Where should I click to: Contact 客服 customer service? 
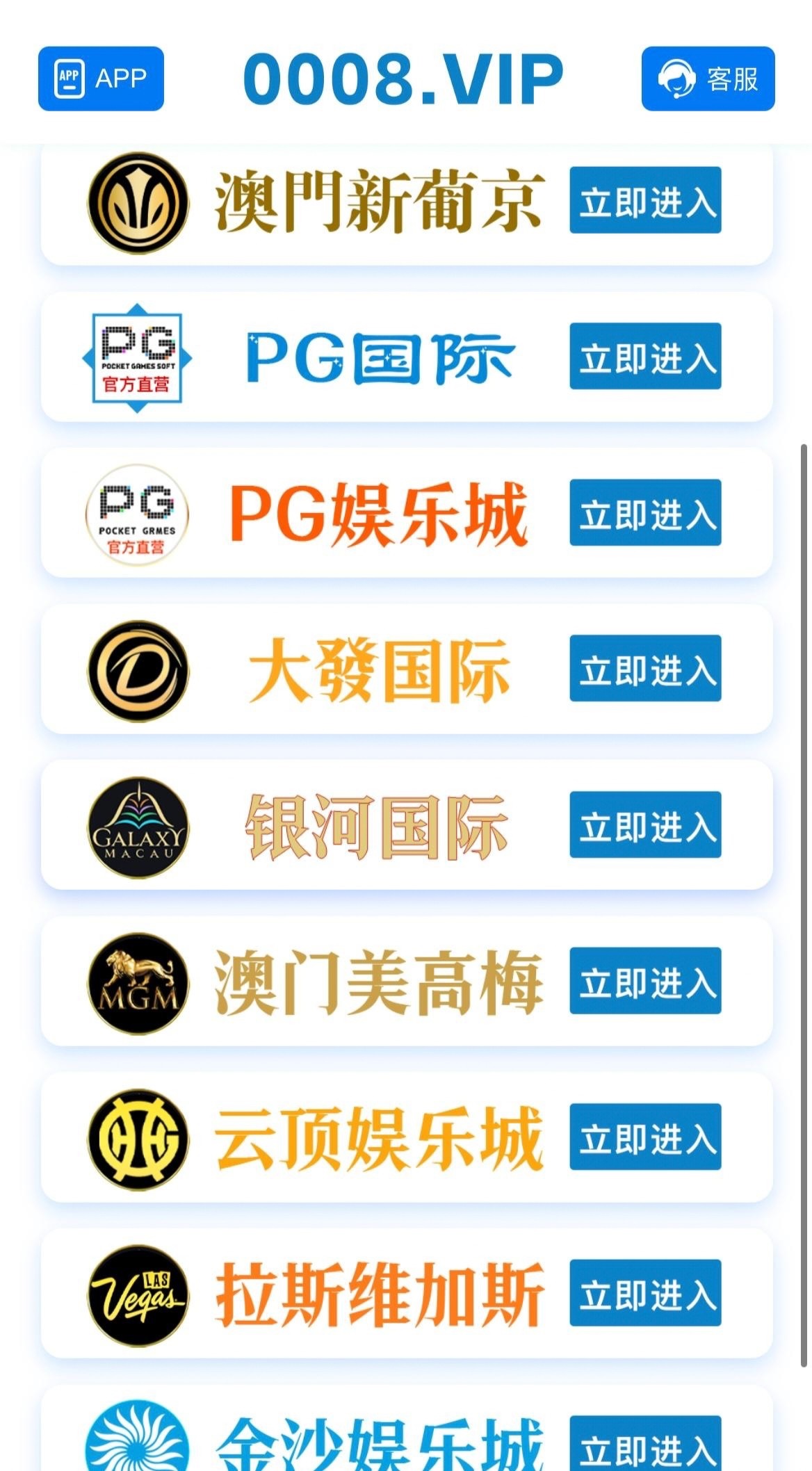pos(708,79)
